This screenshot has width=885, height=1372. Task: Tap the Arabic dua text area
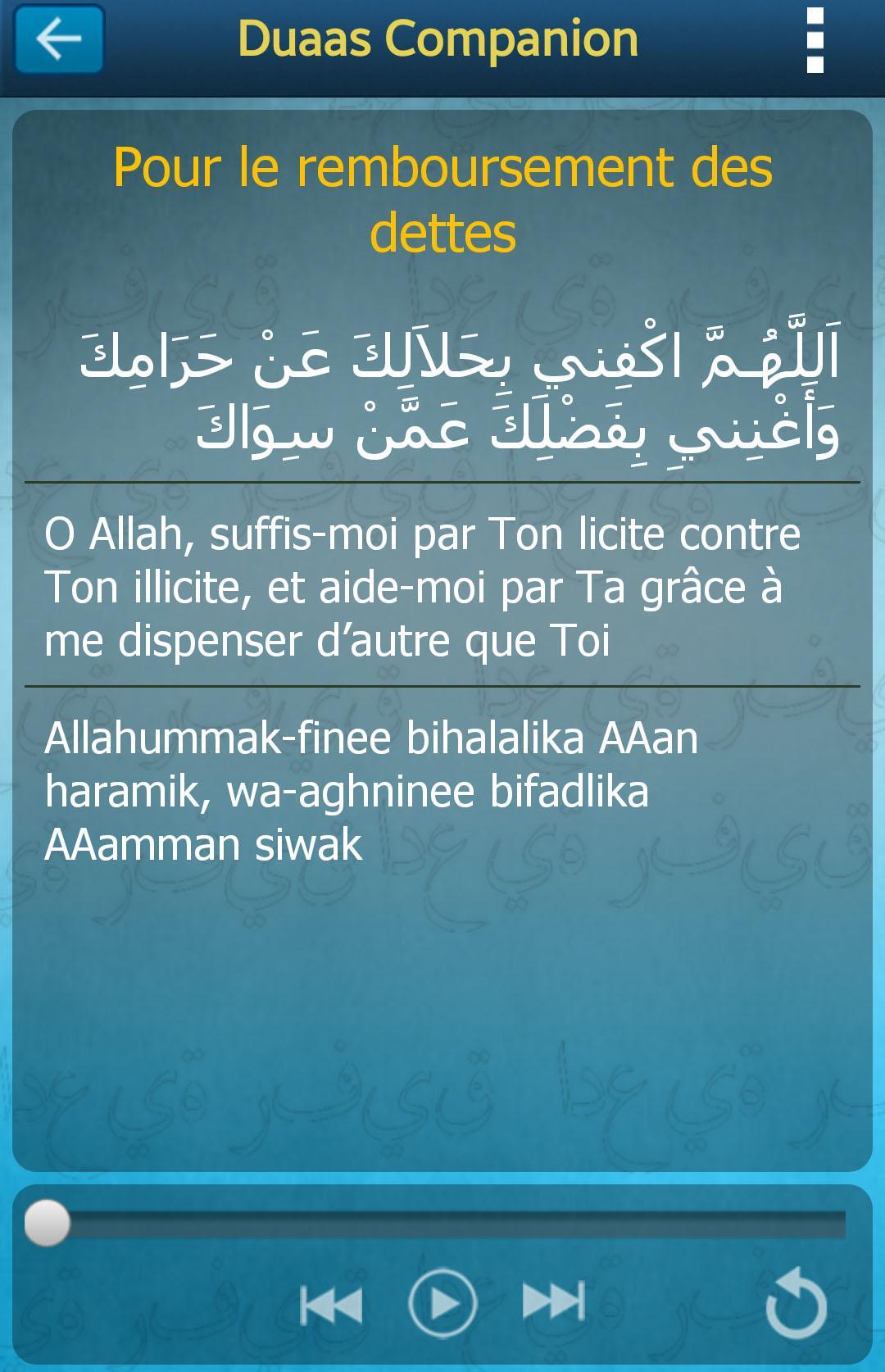click(x=442, y=393)
